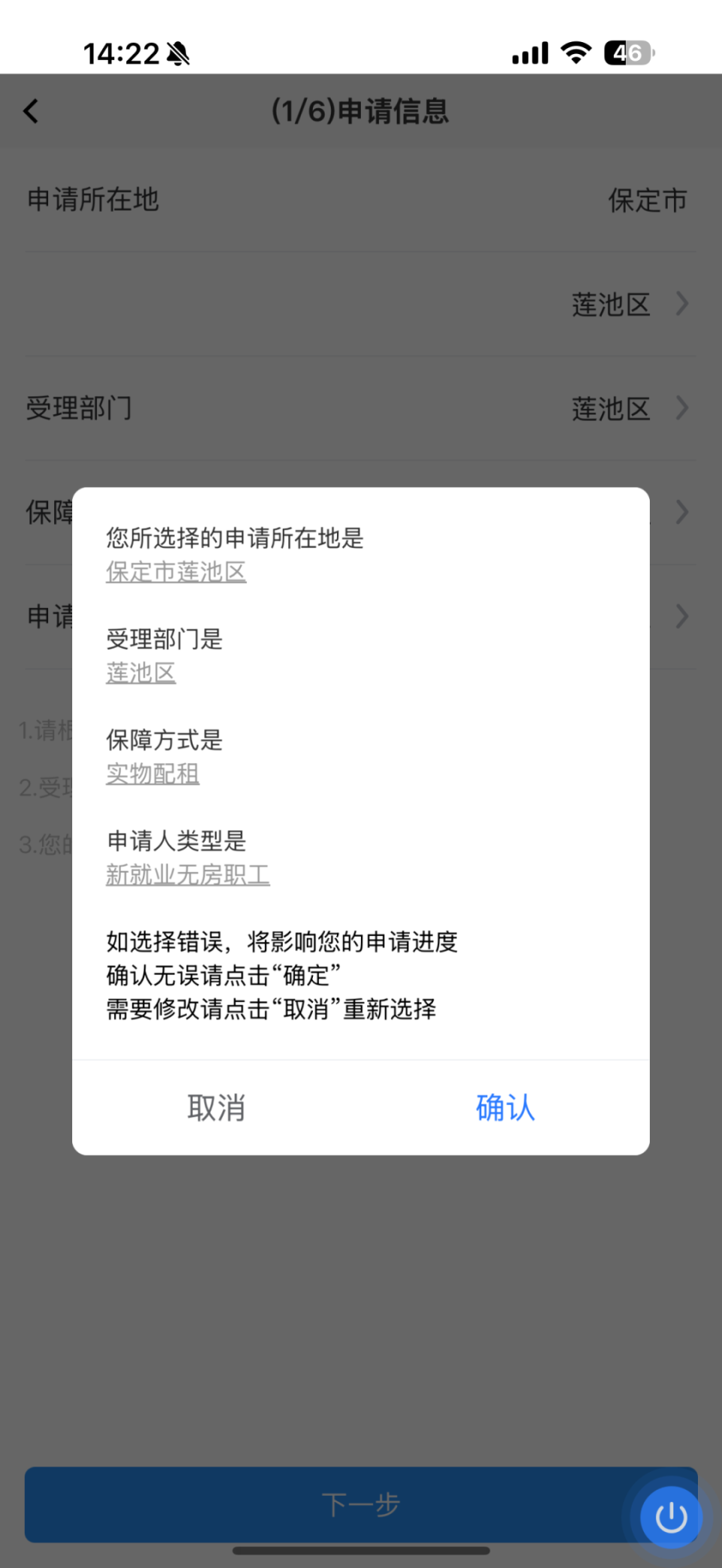This screenshot has height=1568, width=722.
Task: Tap the (1/6)申请信息 title
Action: pyautogui.click(x=361, y=110)
